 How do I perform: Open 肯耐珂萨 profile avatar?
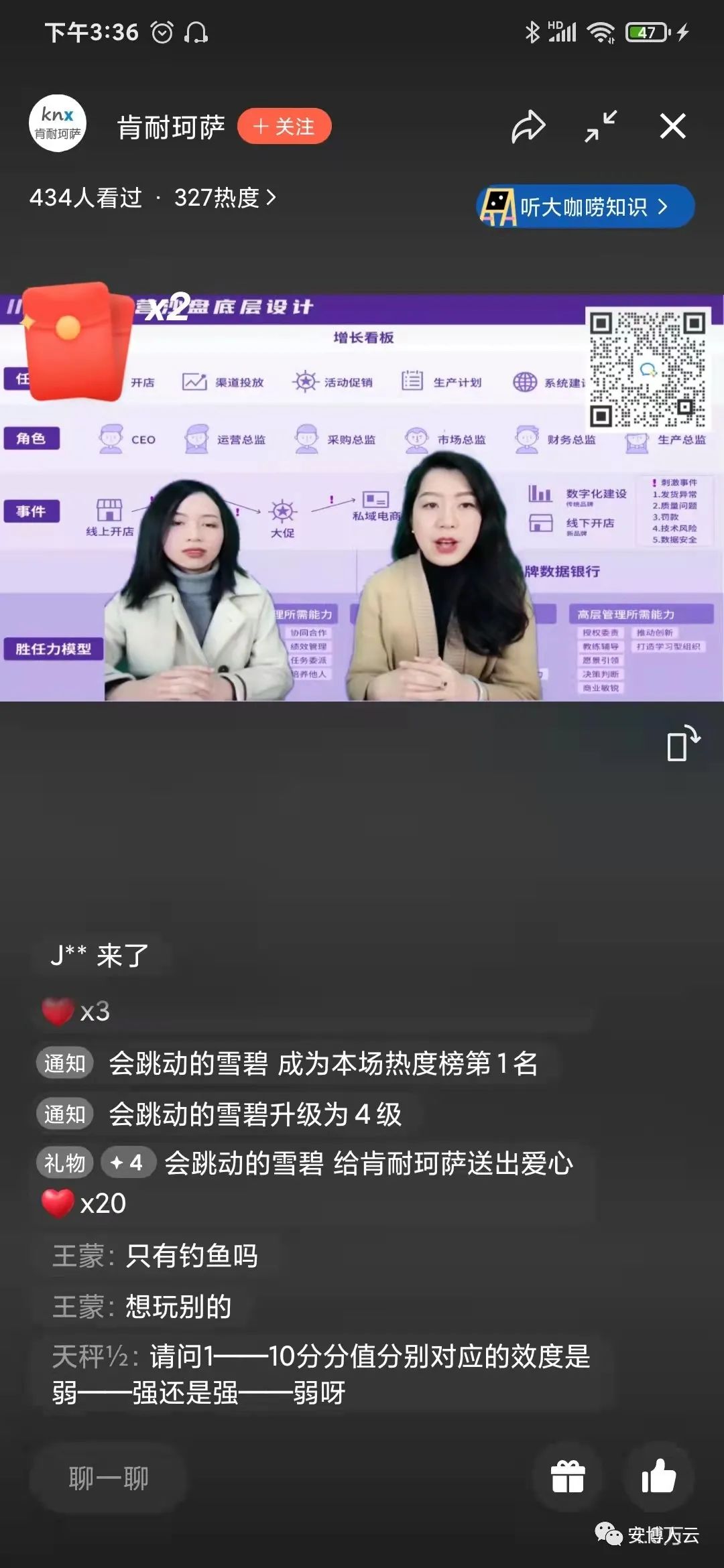coord(58,124)
